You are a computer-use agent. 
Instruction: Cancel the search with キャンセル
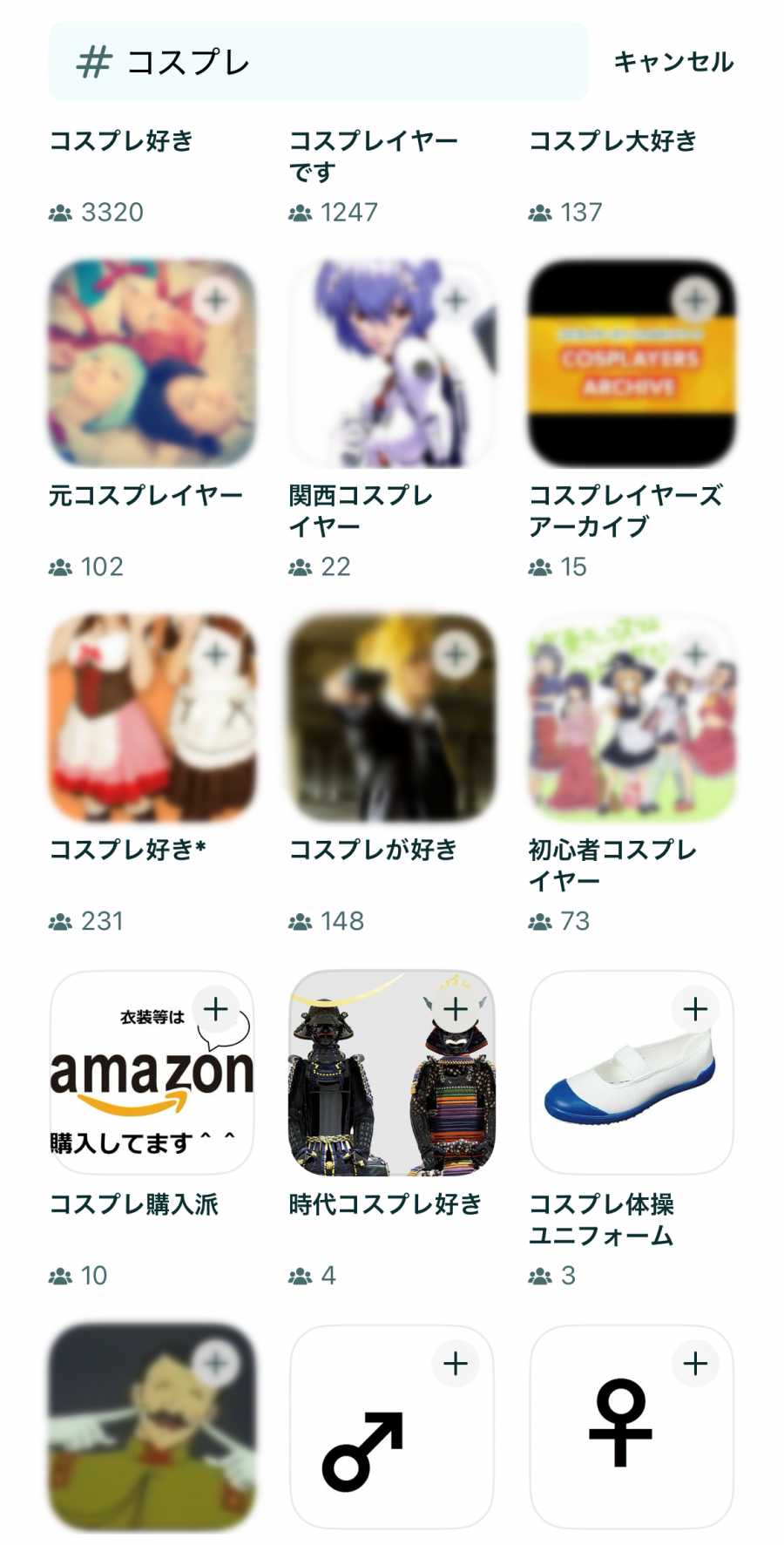pyautogui.click(x=673, y=62)
